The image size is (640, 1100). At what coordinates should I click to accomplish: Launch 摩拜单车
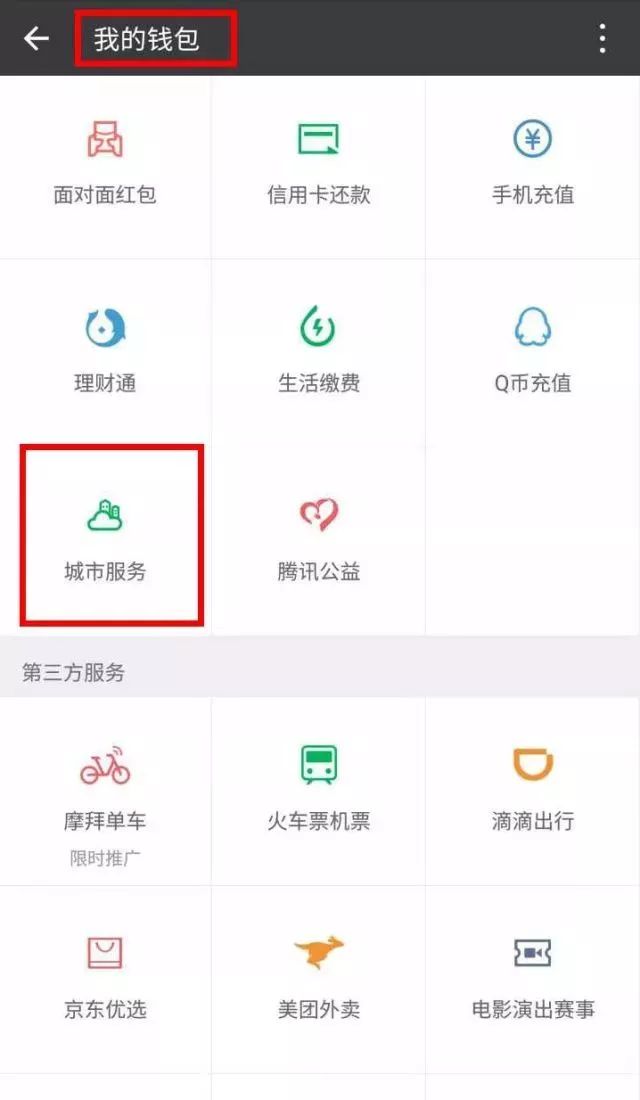[105, 790]
